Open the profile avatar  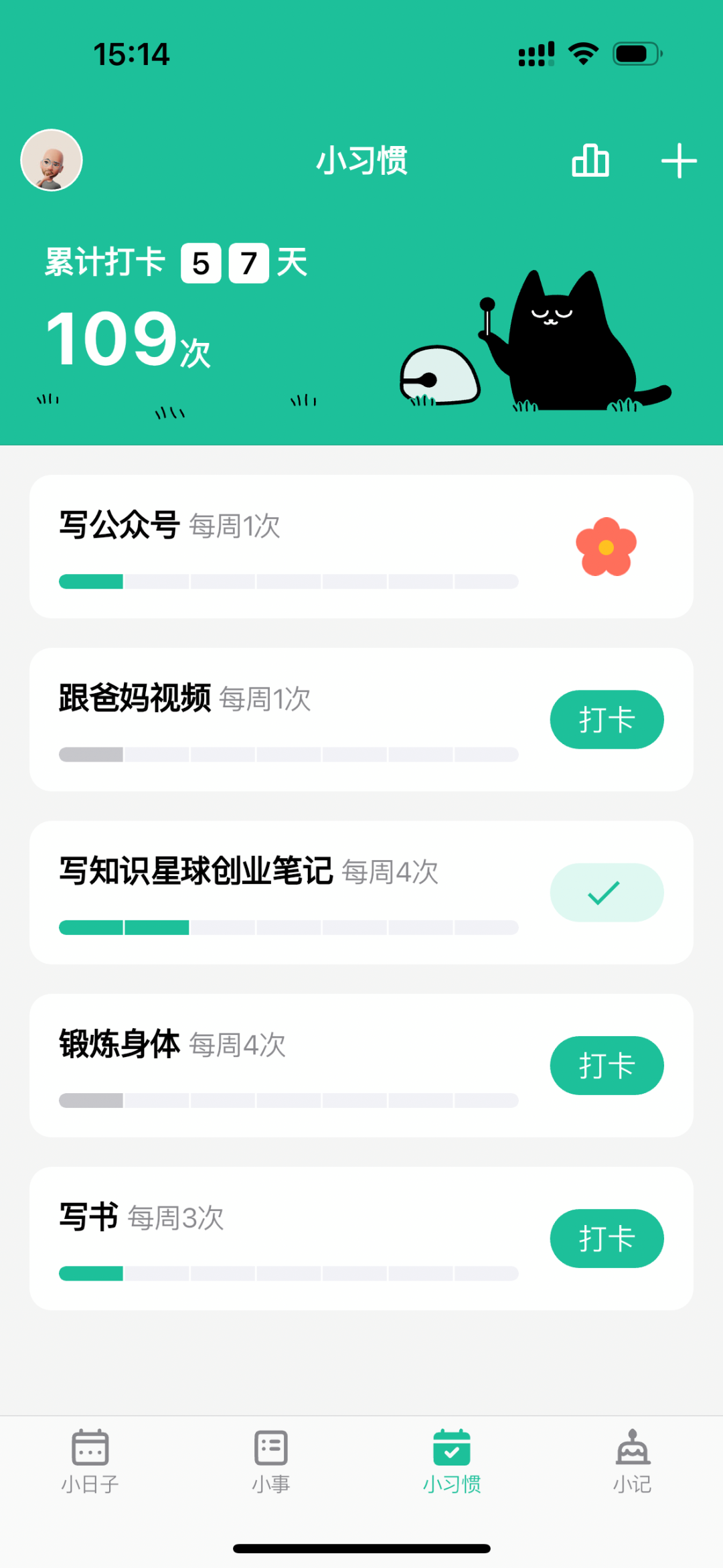click(x=52, y=160)
